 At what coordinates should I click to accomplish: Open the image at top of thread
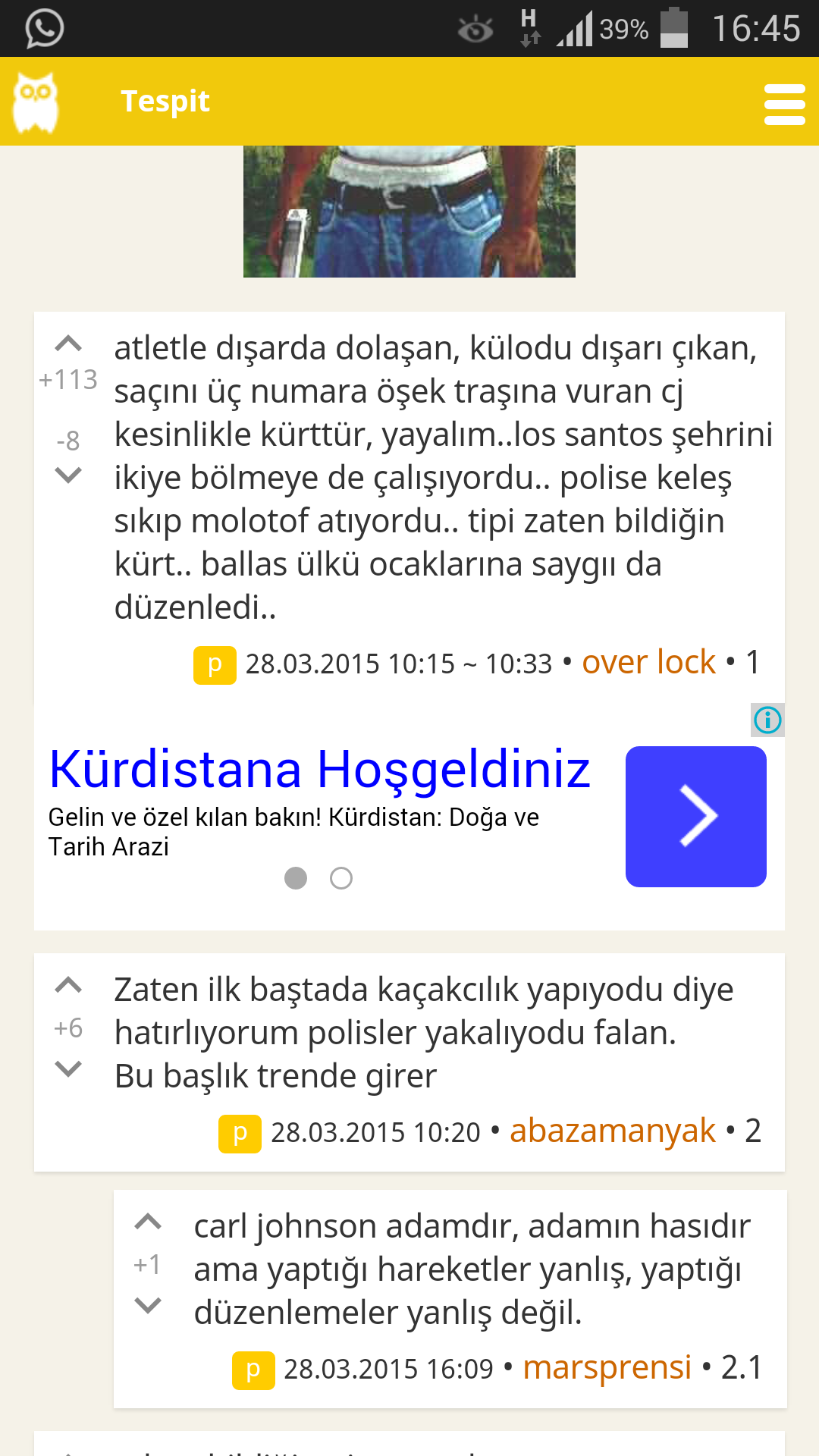click(409, 212)
